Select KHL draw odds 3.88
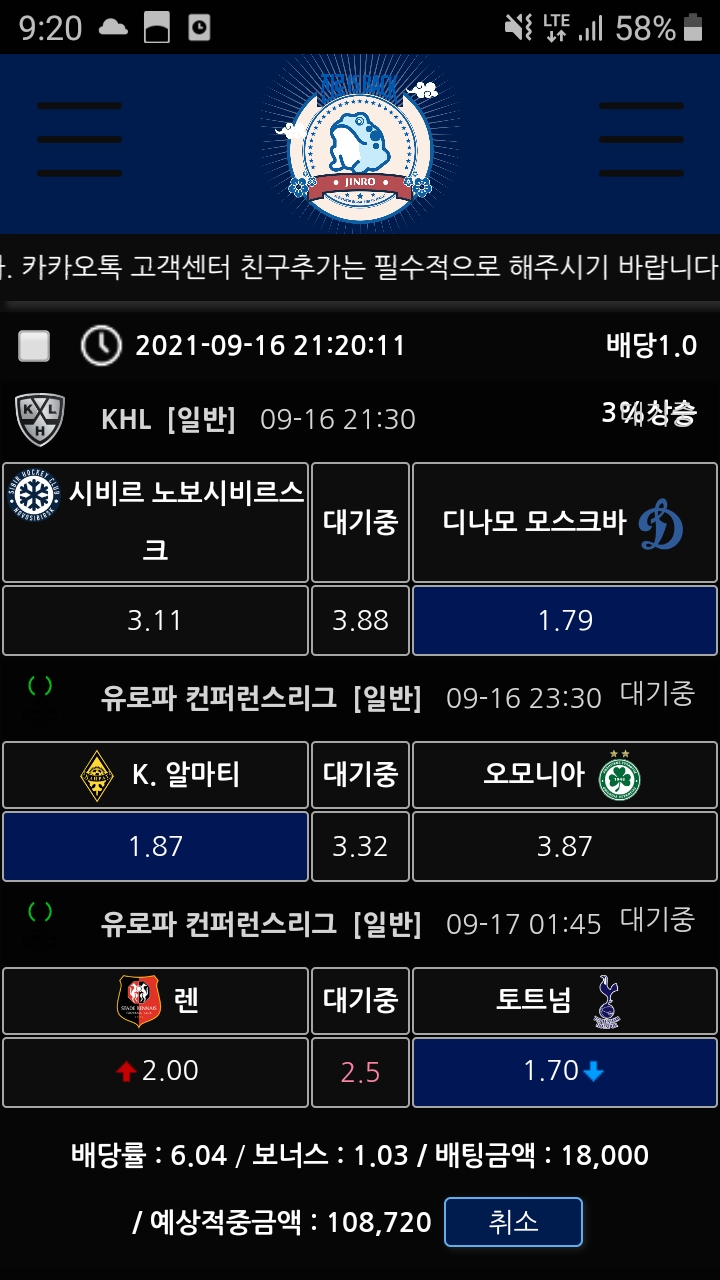 coord(360,621)
